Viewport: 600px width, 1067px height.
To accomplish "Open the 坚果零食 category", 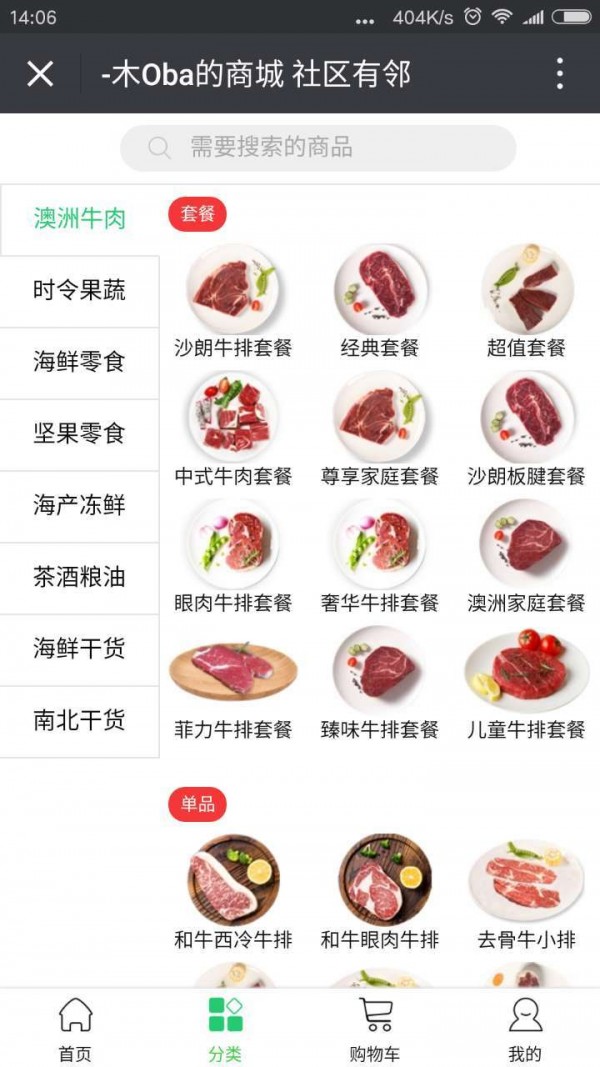I will [x=79, y=434].
